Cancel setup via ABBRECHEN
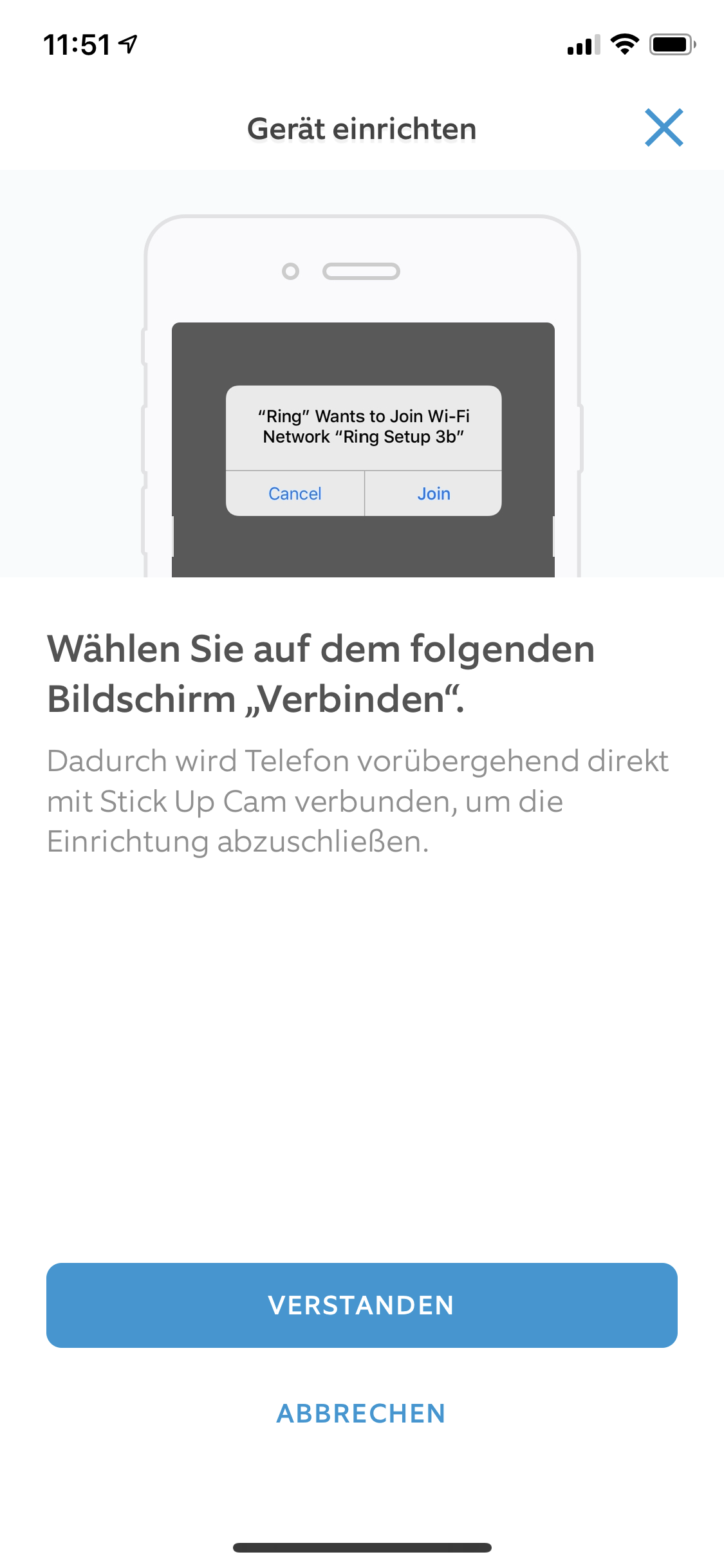The height and width of the screenshot is (1568, 724). 361,1414
